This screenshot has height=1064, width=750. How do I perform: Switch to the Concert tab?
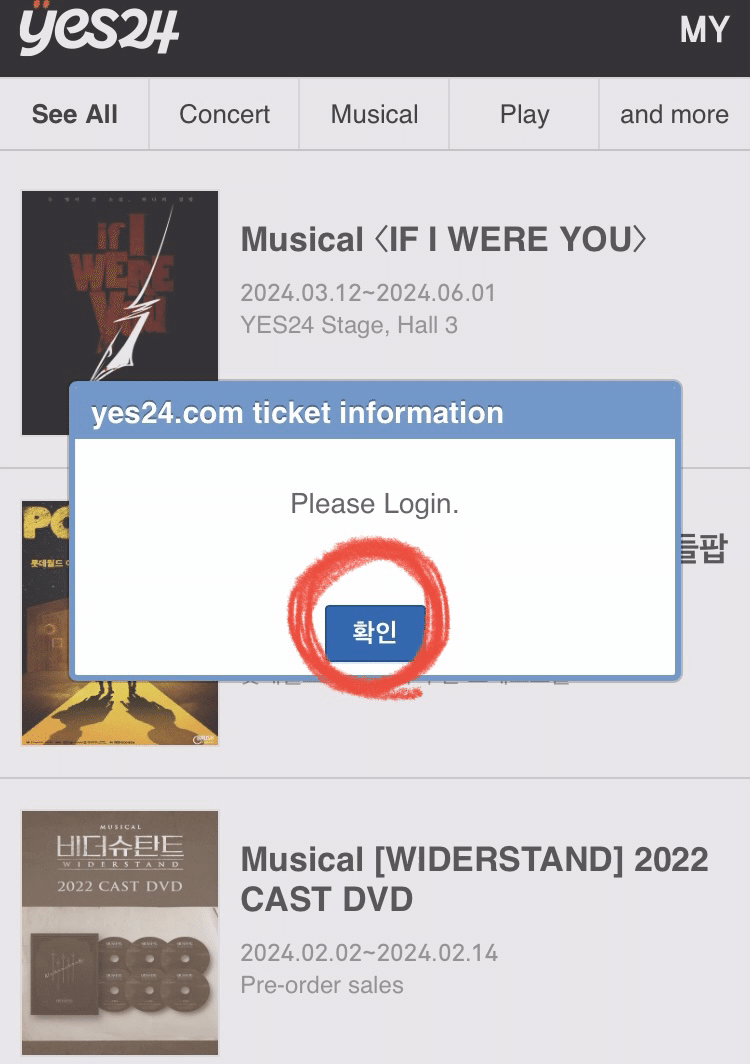[x=224, y=114]
